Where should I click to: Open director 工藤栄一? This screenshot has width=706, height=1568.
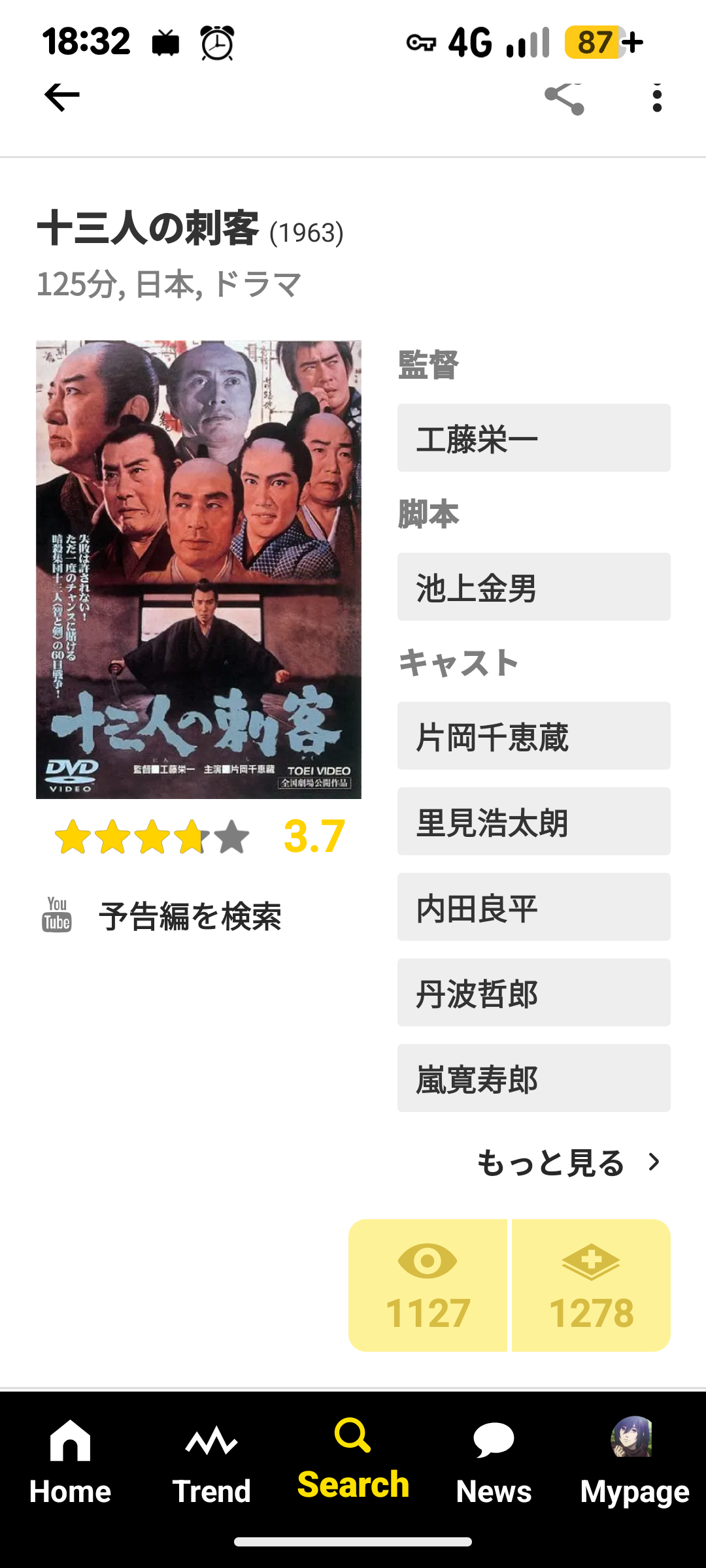(x=533, y=438)
